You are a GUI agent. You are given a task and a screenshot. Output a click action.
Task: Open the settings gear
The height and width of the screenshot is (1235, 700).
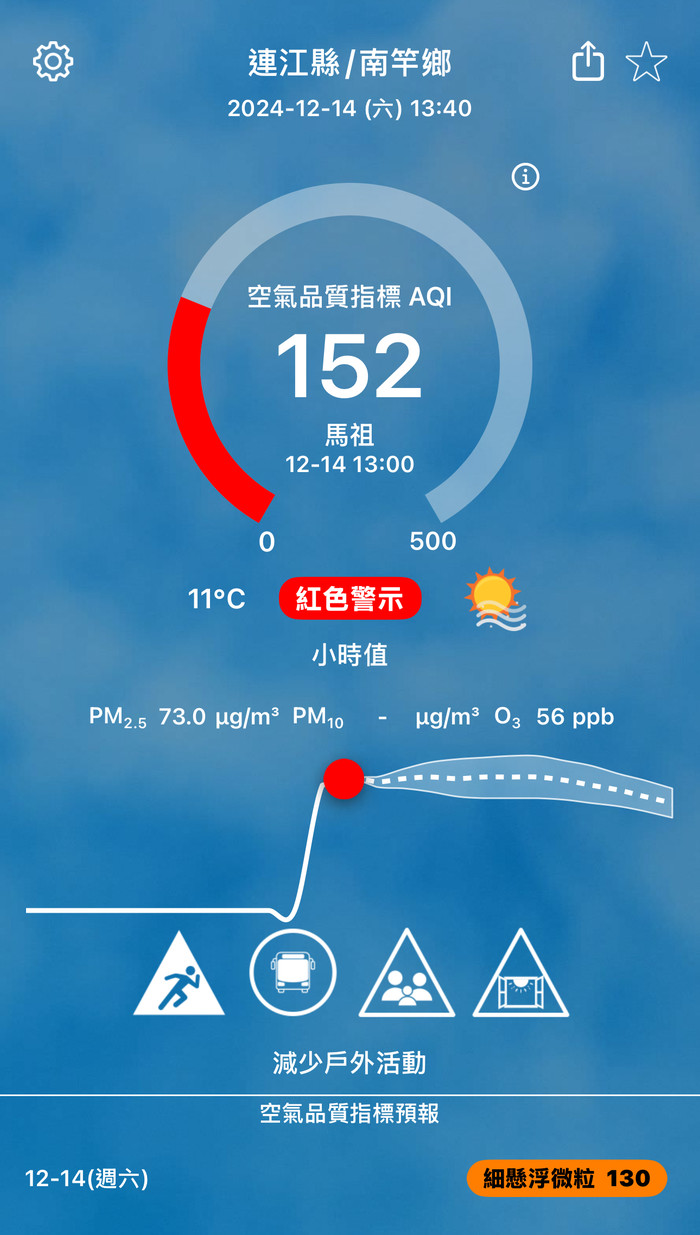click(53, 62)
